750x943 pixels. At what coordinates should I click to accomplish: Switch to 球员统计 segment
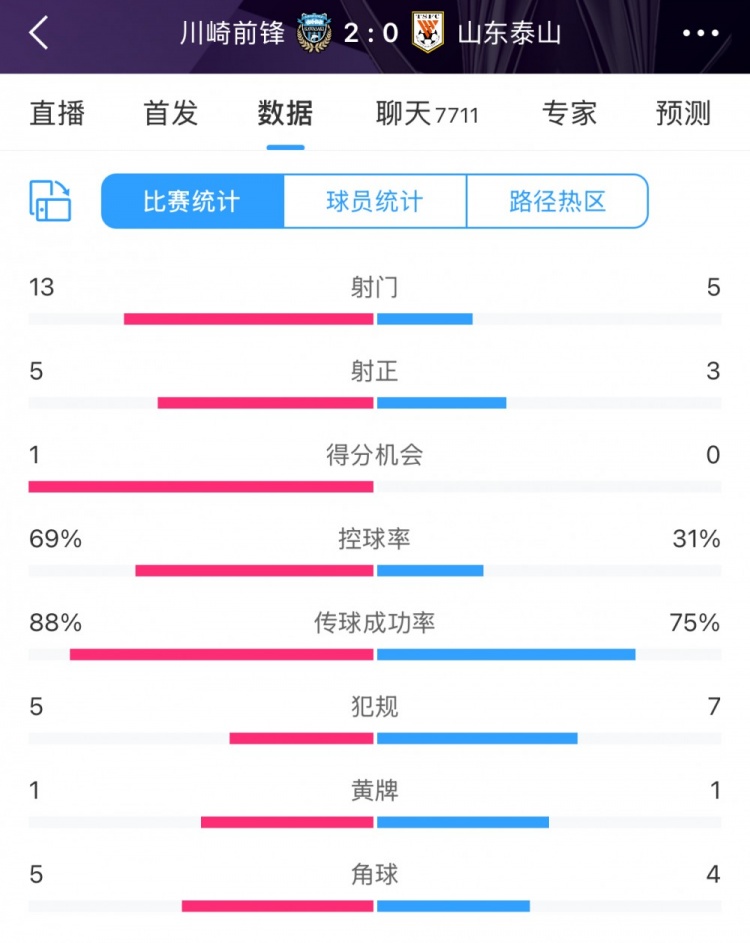[375, 201]
